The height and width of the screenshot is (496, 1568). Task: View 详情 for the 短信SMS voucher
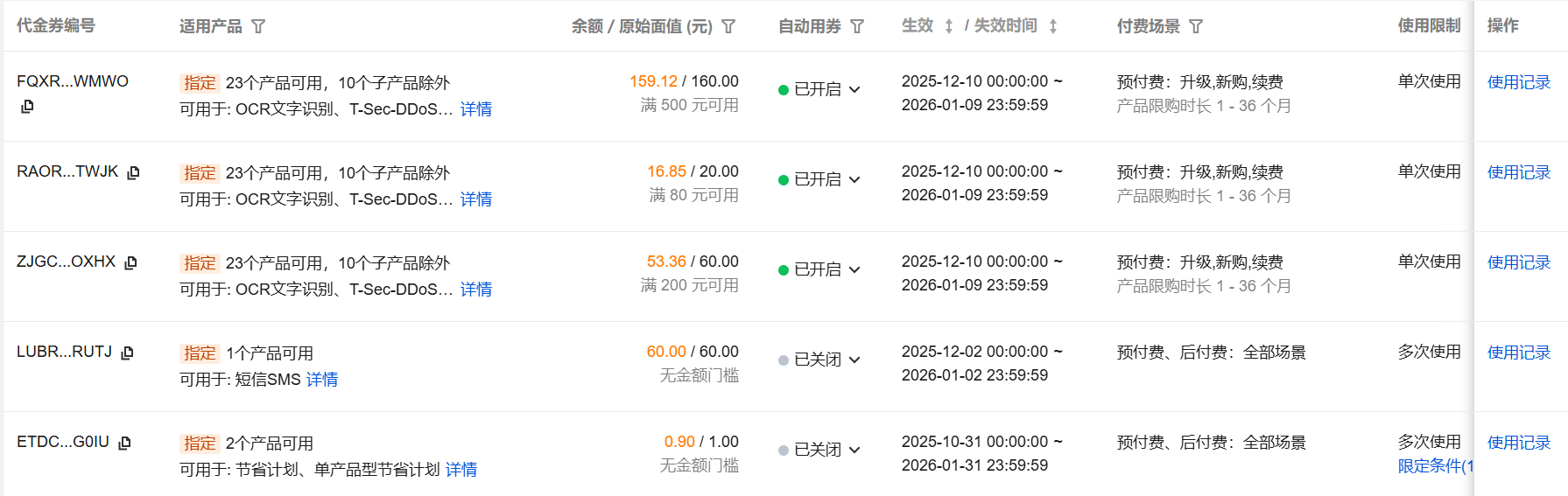click(x=321, y=380)
